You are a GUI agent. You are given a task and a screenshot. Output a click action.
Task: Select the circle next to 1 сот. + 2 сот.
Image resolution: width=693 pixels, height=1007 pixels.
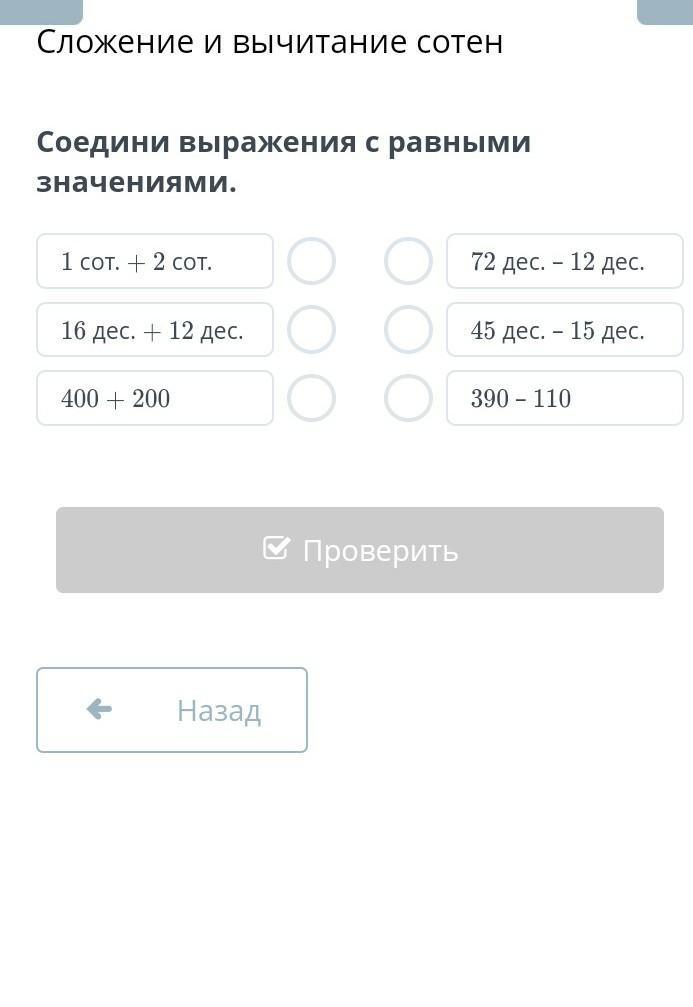[x=311, y=261]
